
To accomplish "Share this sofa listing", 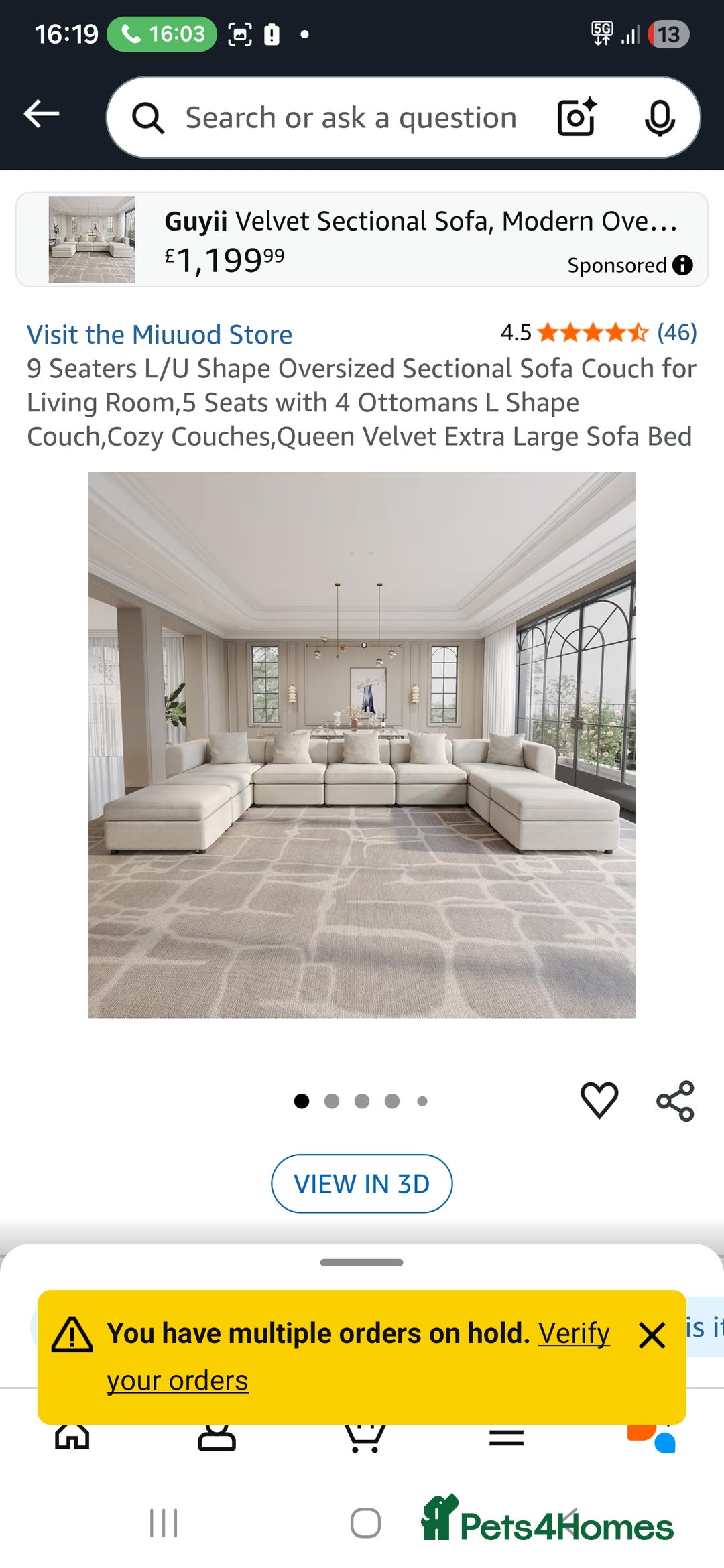I will pos(675,1100).
